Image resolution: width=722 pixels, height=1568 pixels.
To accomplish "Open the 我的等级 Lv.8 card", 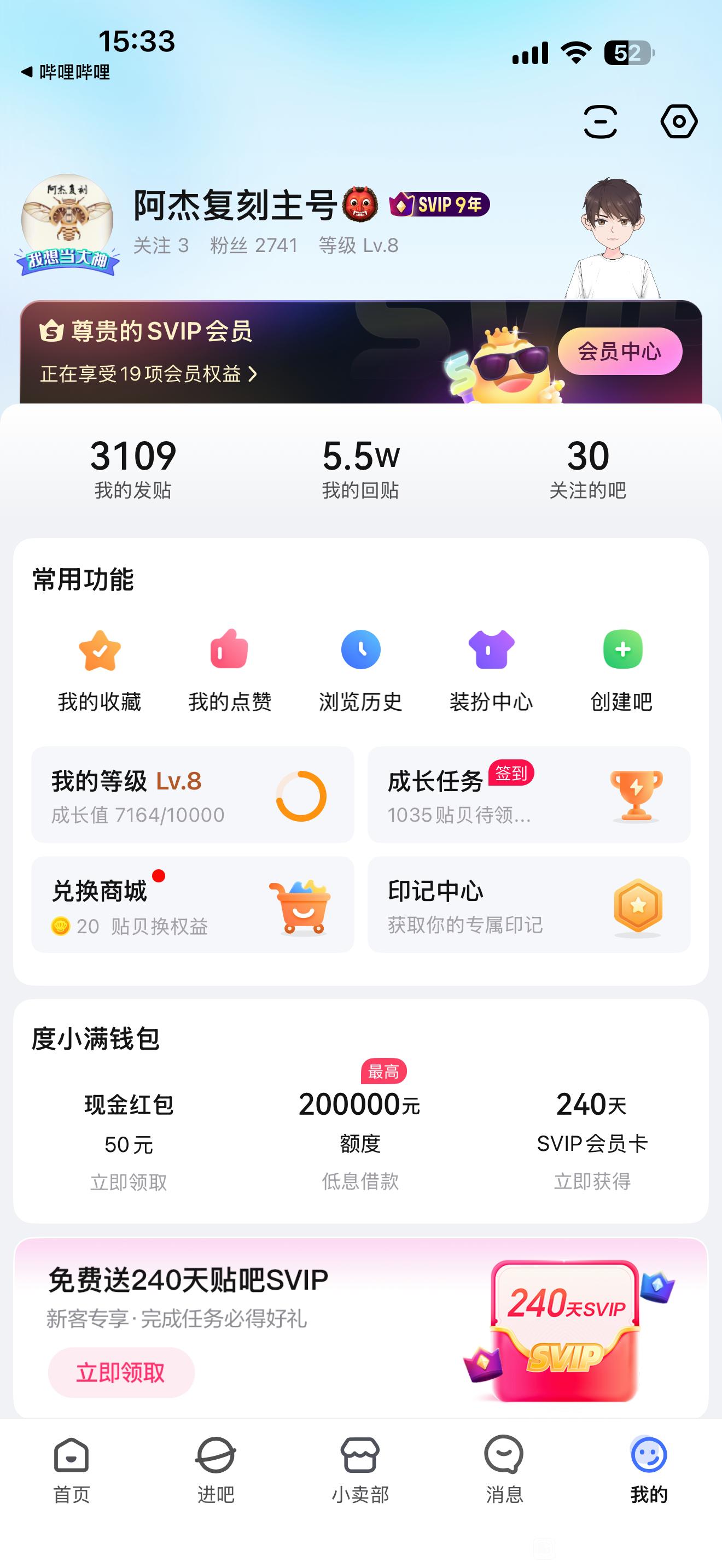I will [x=193, y=794].
